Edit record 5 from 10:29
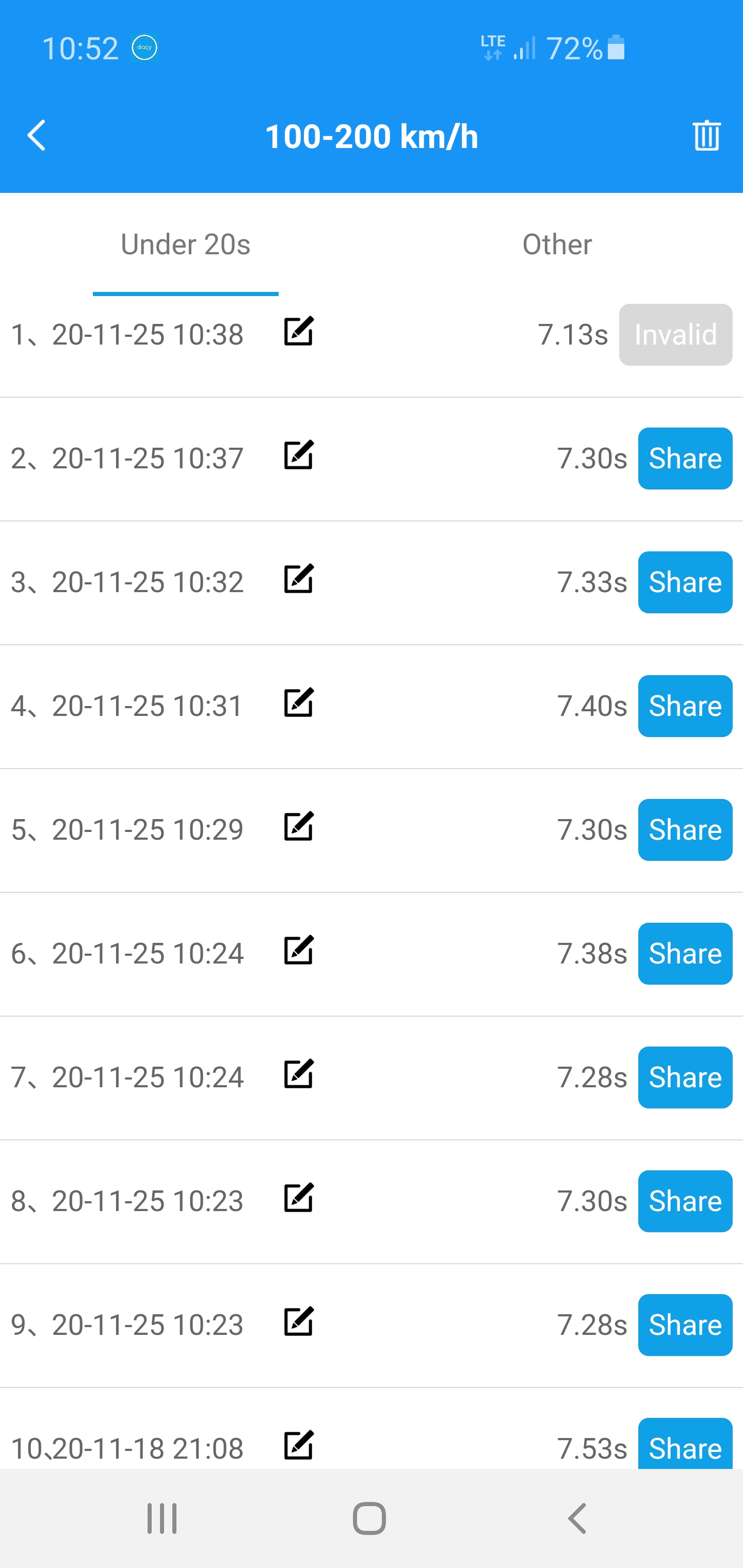This screenshot has width=743, height=1568. (299, 827)
